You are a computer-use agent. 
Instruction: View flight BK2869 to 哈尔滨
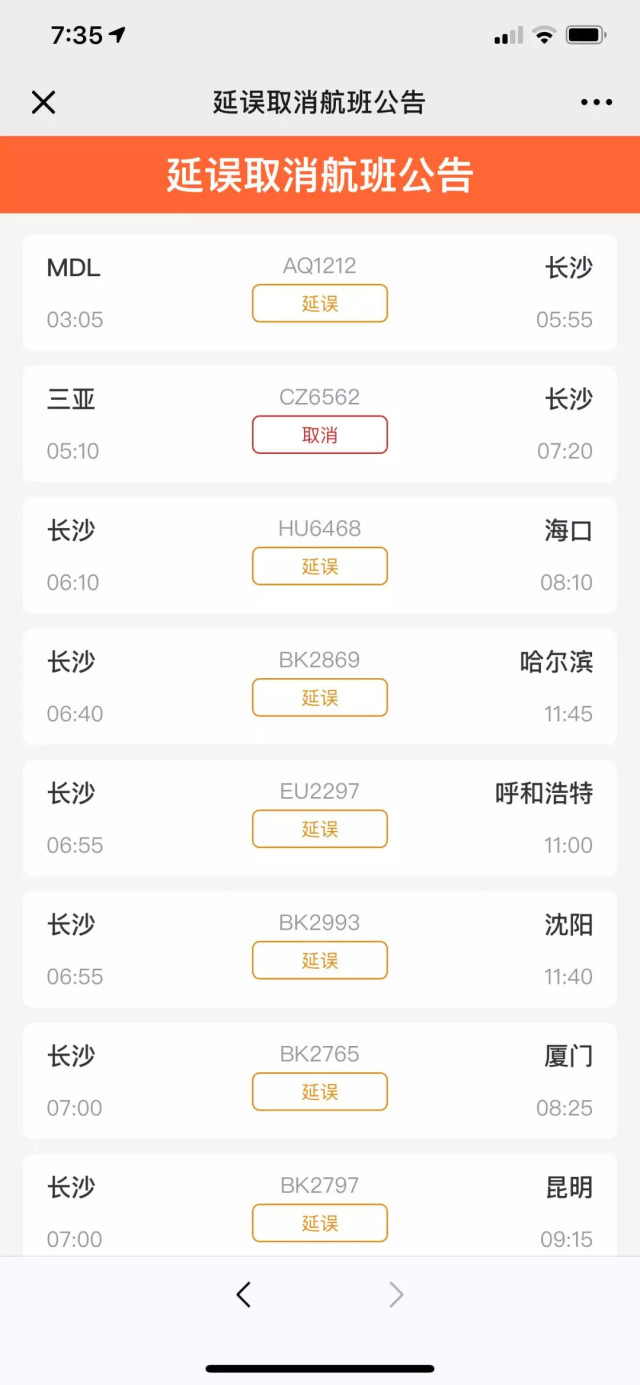320,686
